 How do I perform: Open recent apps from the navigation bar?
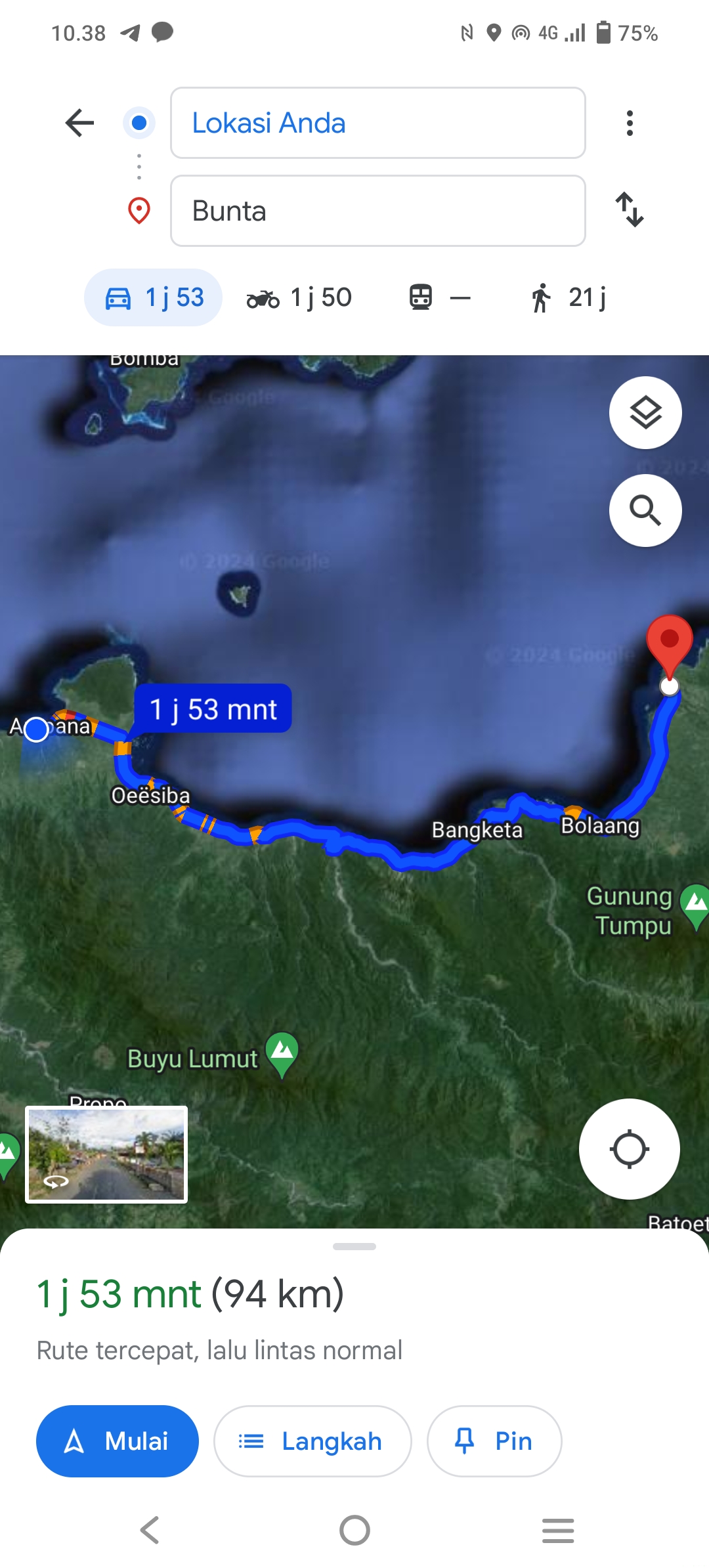click(558, 1531)
